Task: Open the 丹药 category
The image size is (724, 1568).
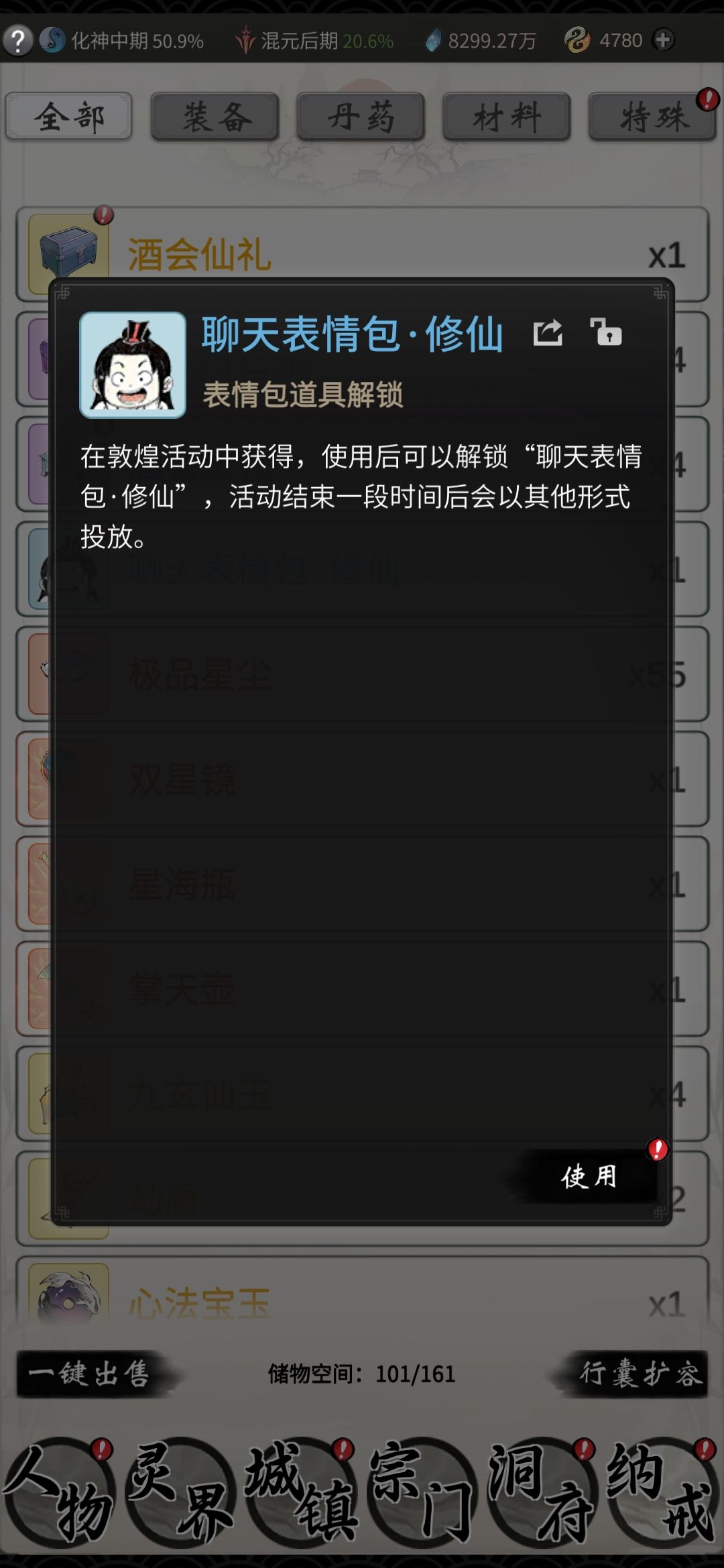Action: click(361, 116)
